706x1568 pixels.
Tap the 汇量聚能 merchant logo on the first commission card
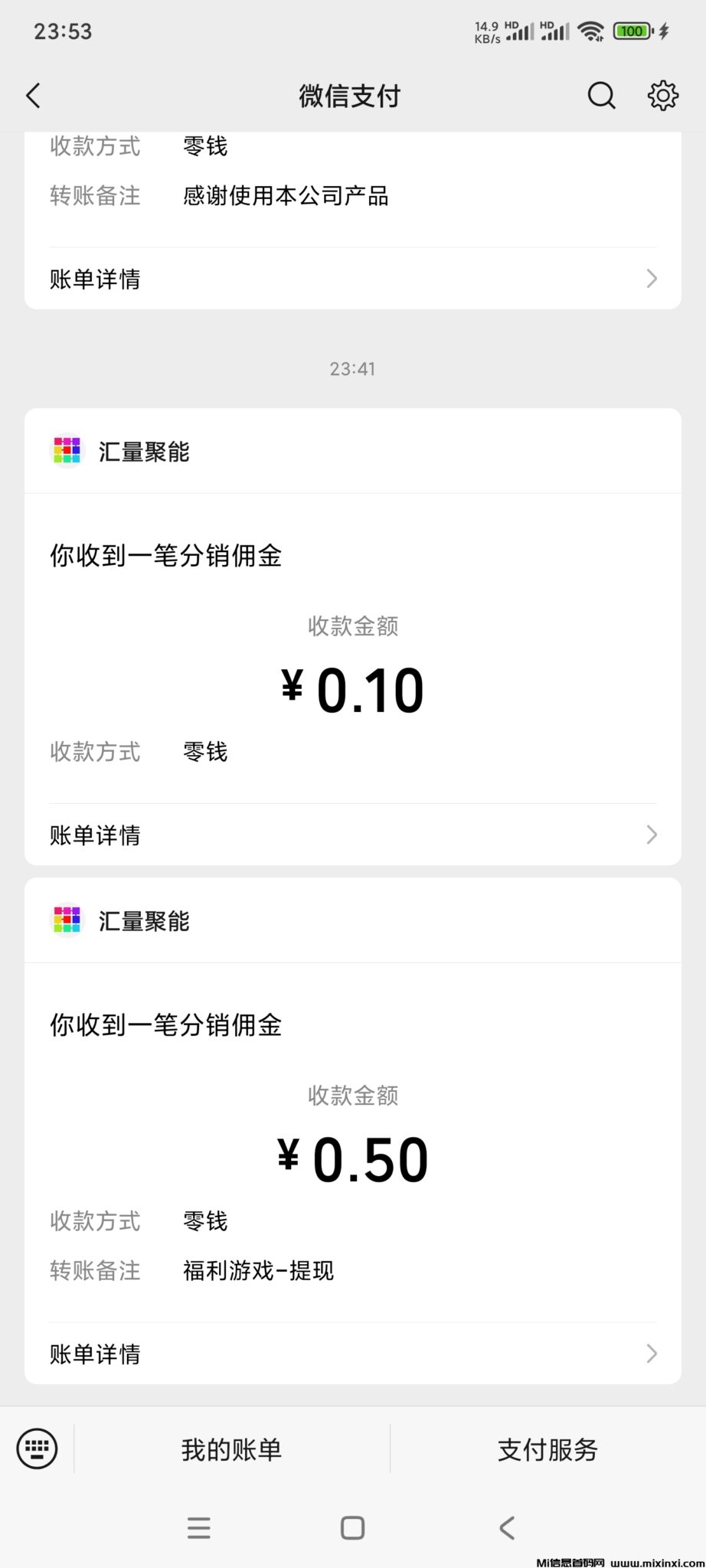tap(67, 451)
